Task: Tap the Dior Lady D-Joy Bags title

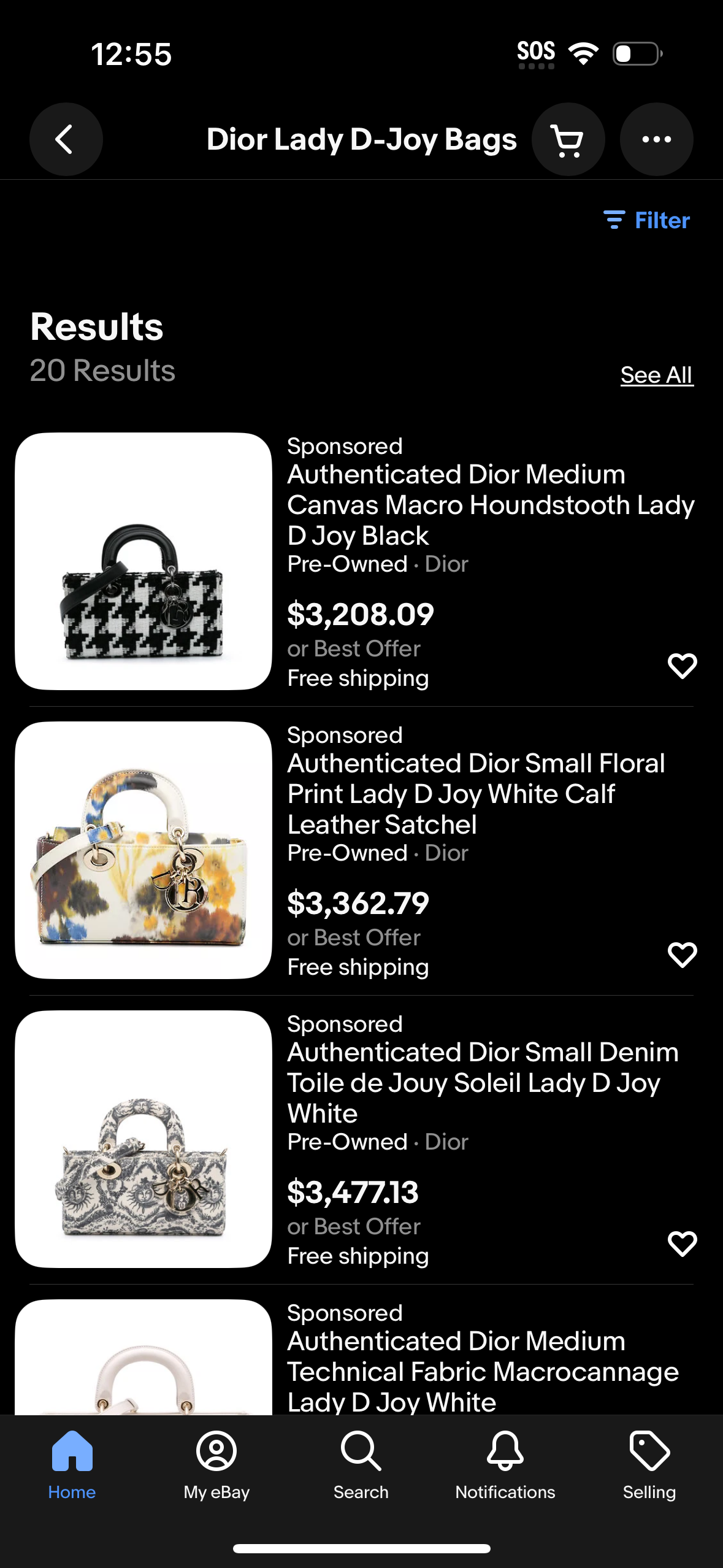Action: click(x=361, y=139)
